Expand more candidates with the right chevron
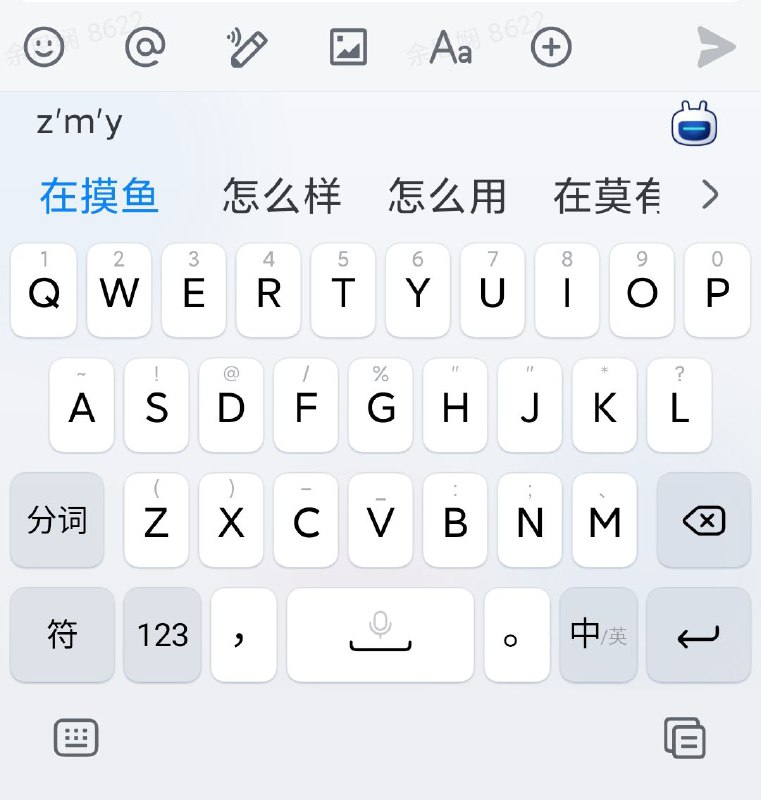The image size is (761, 800). tap(711, 196)
